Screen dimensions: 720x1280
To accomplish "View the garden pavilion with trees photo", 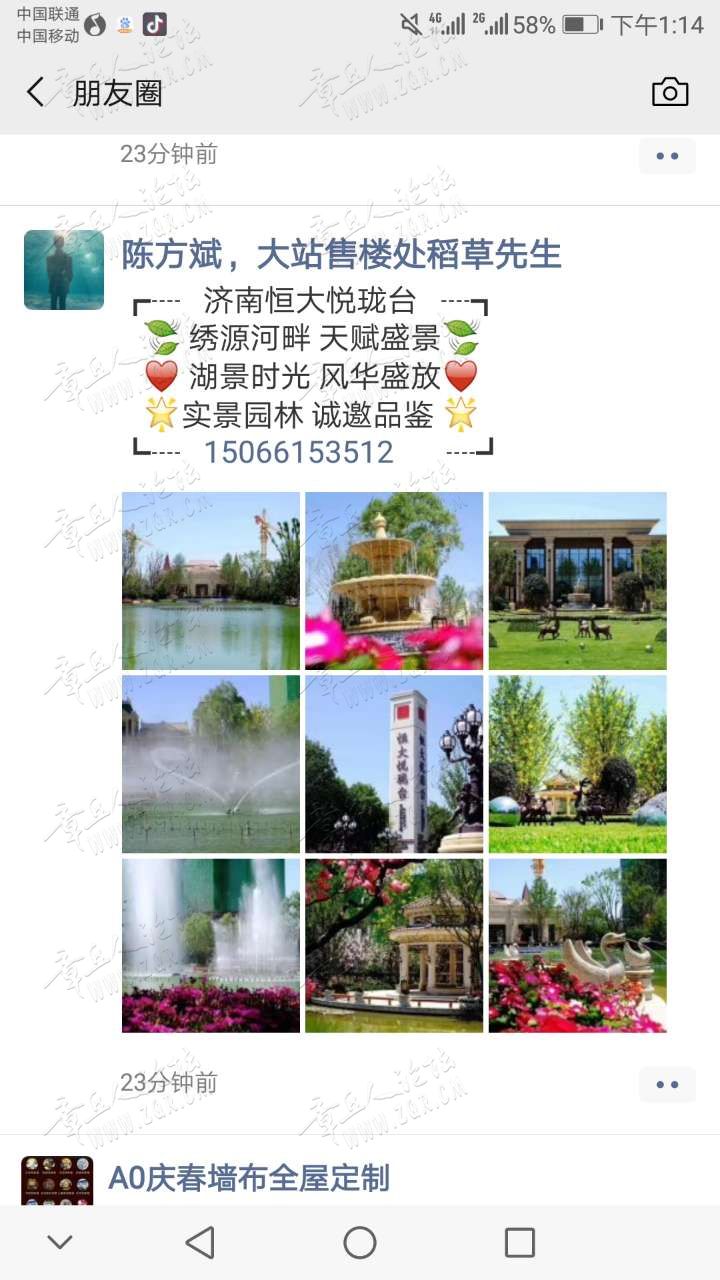I will [577, 764].
